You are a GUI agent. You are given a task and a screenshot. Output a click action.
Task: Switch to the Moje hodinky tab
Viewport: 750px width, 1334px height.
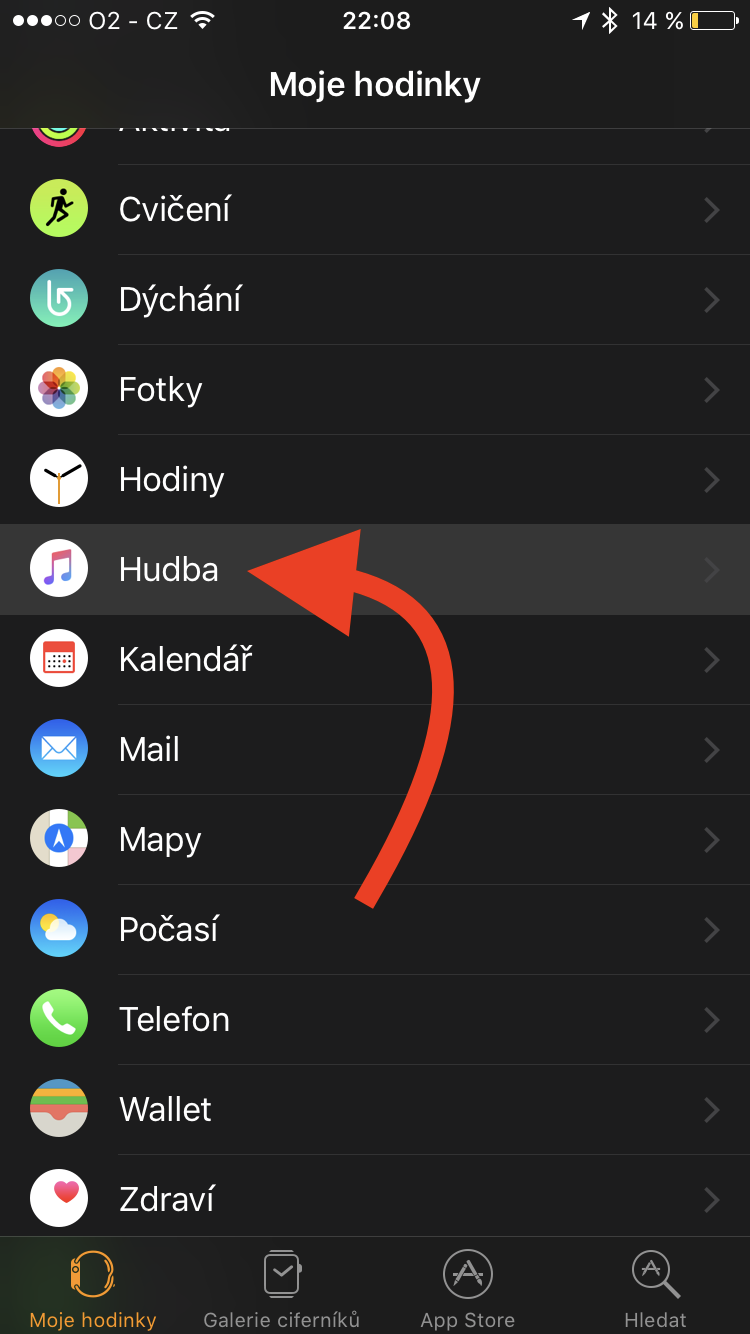(x=93, y=1288)
